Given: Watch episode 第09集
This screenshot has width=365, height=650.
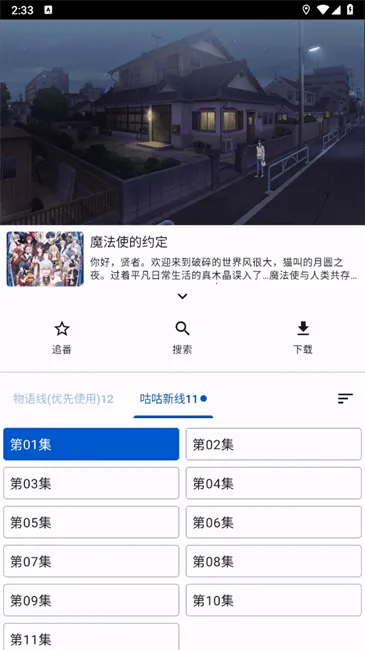Looking at the screenshot, I should click(x=91, y=600).
